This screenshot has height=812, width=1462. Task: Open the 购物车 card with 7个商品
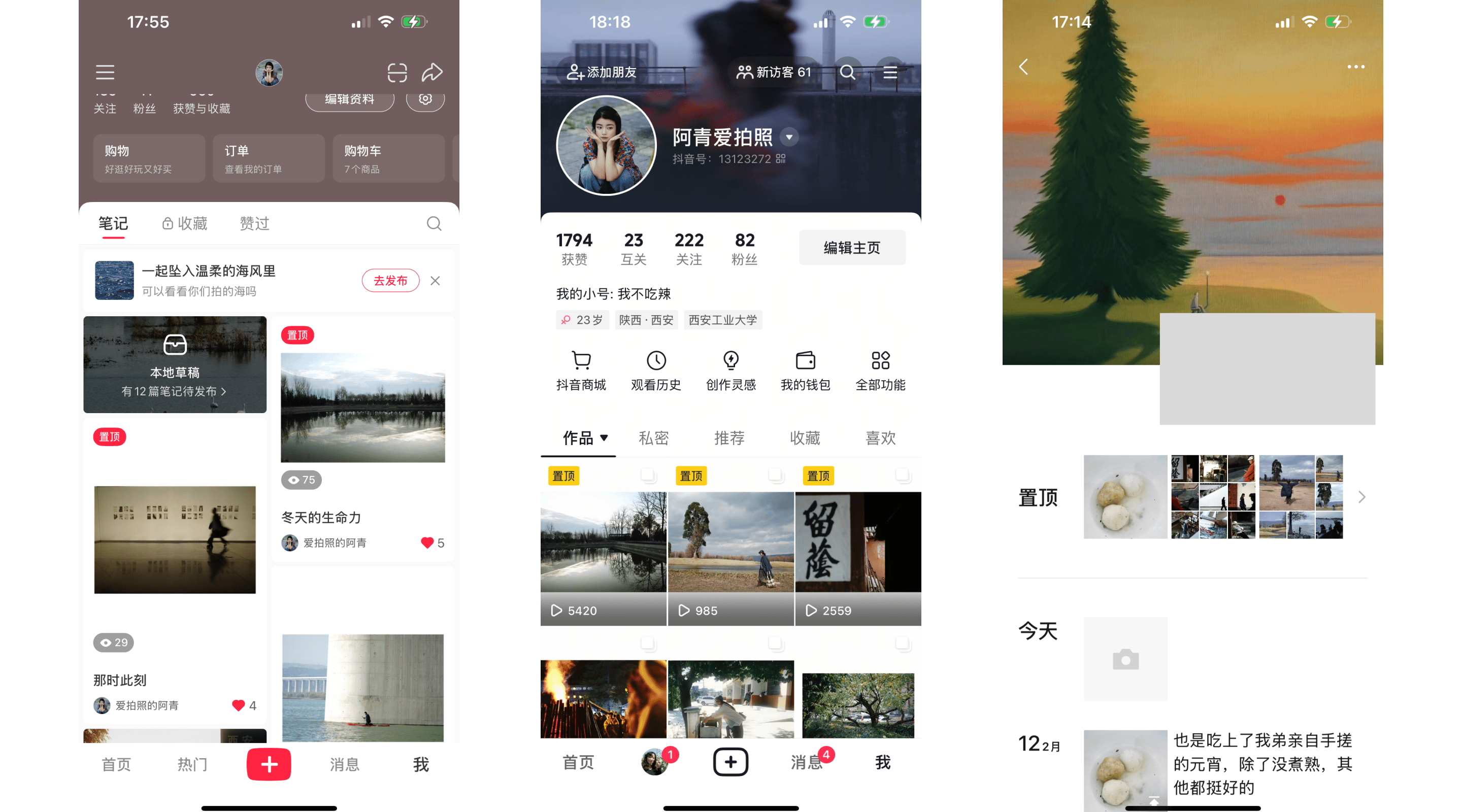click(x=388, y=158)
